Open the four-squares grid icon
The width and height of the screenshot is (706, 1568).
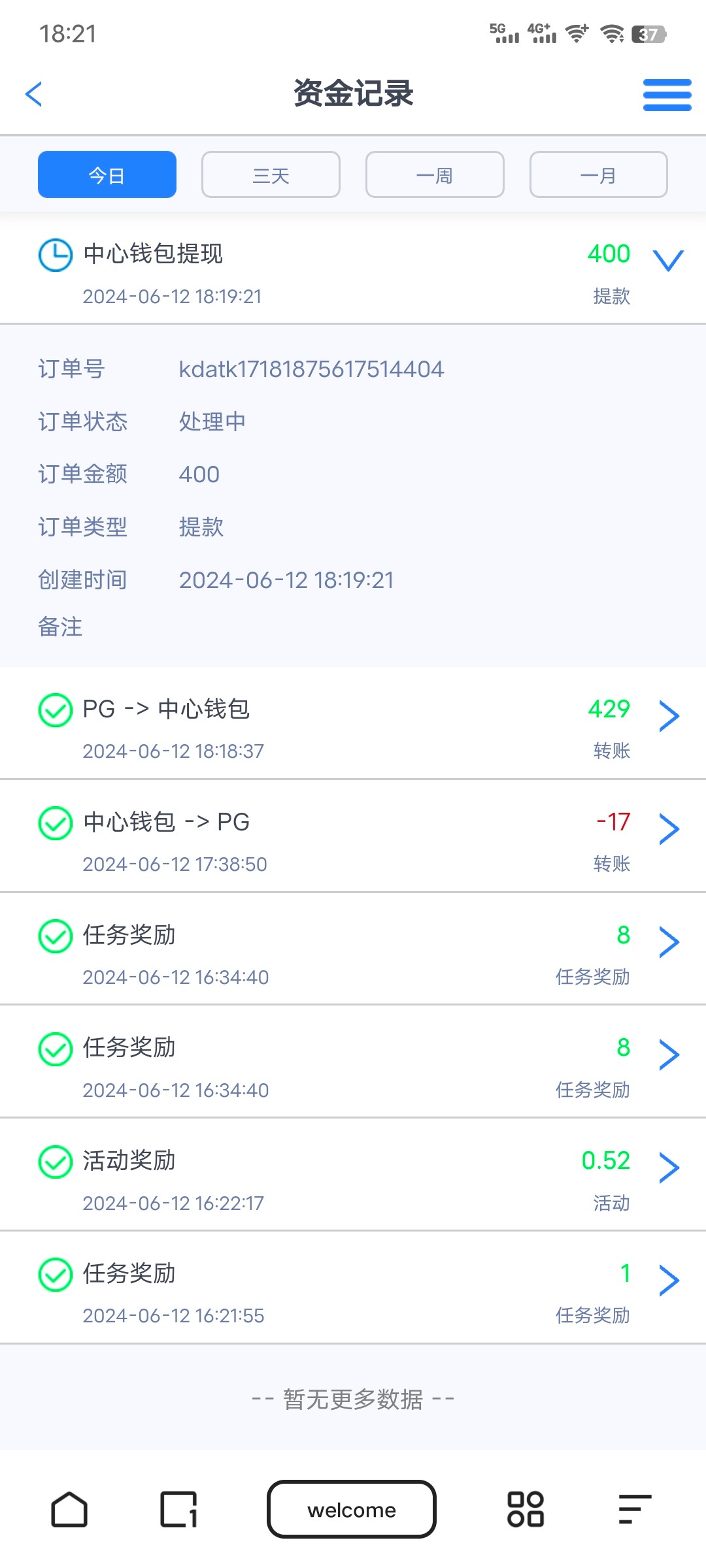pyautogui.click(x=526, y=1510)
